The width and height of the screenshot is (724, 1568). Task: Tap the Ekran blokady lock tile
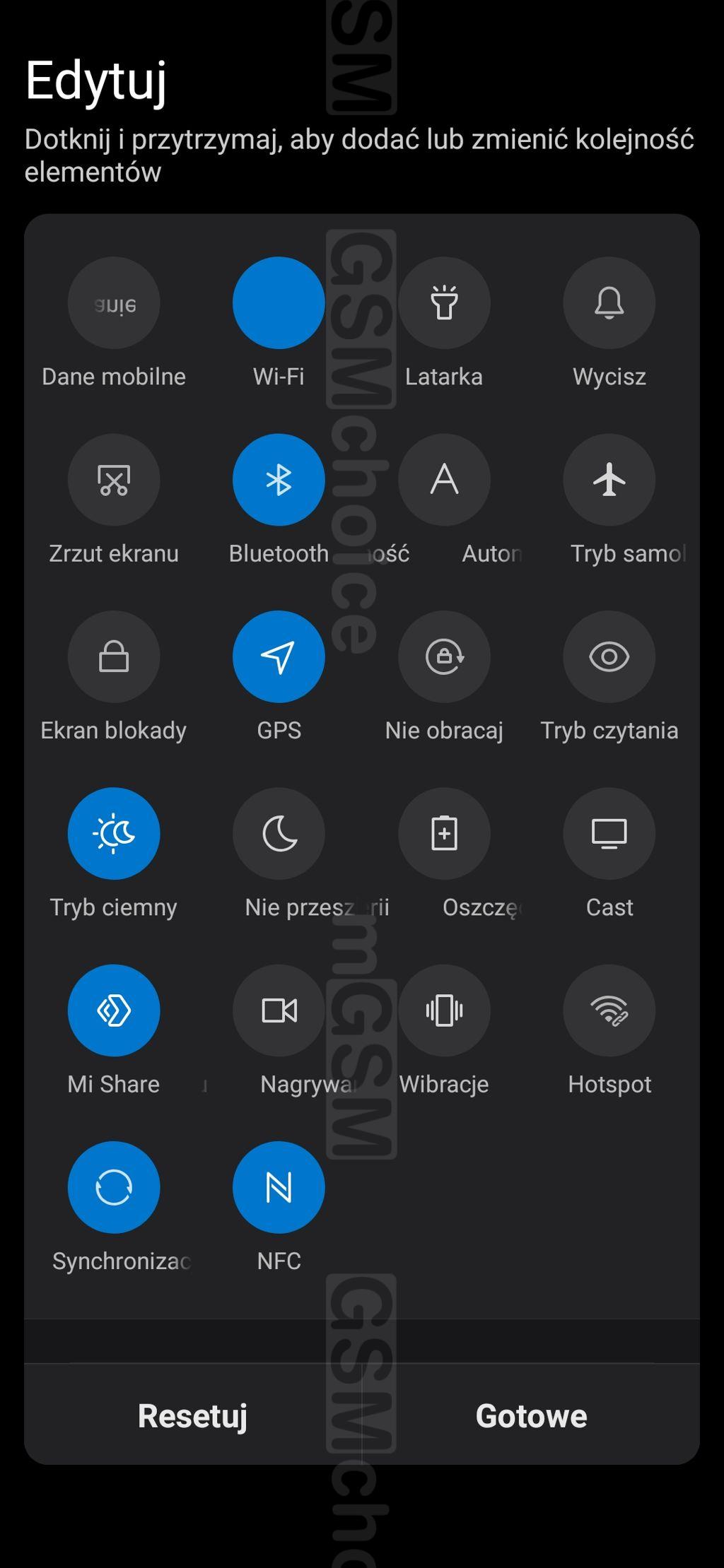pos(114,656)
